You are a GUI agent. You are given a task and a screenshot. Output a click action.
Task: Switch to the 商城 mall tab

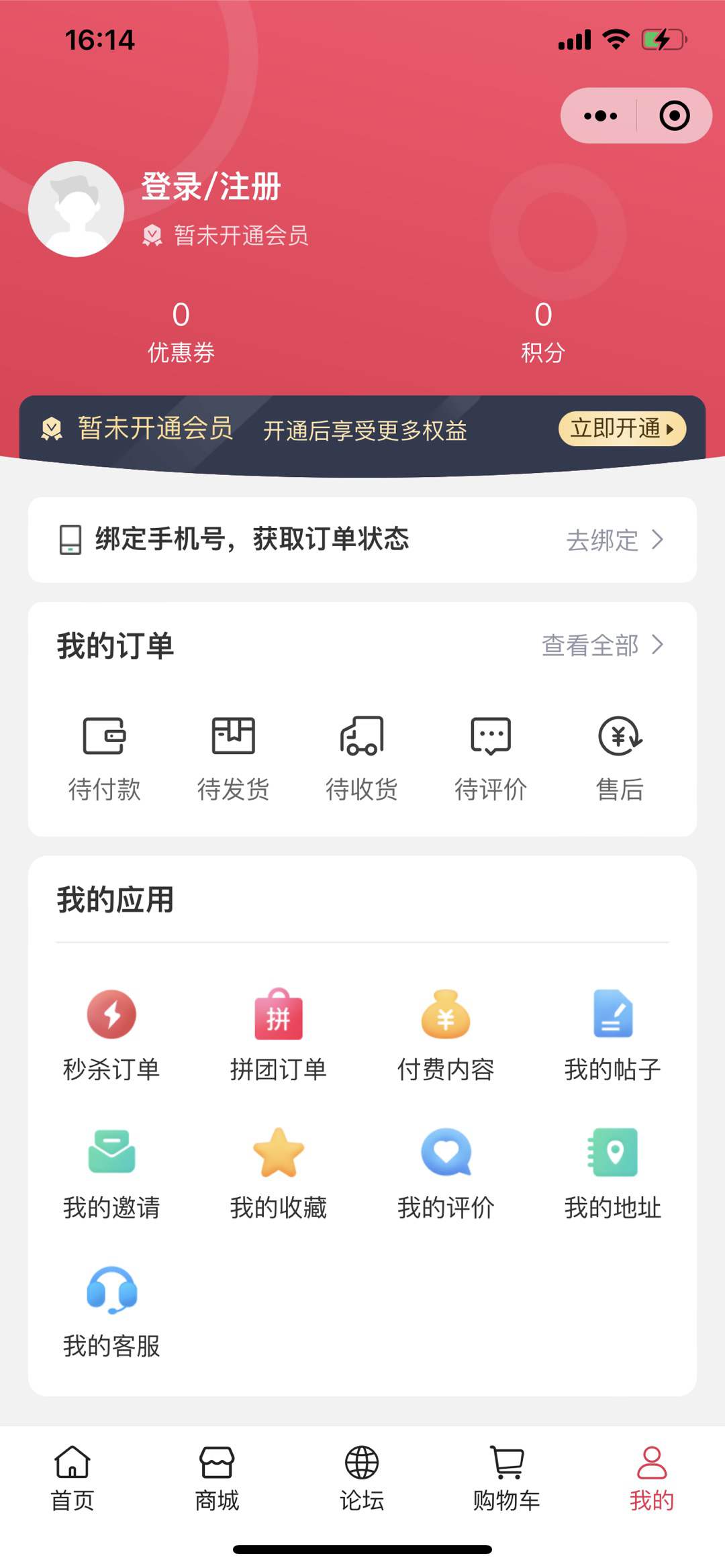(x=217, y=1479)
